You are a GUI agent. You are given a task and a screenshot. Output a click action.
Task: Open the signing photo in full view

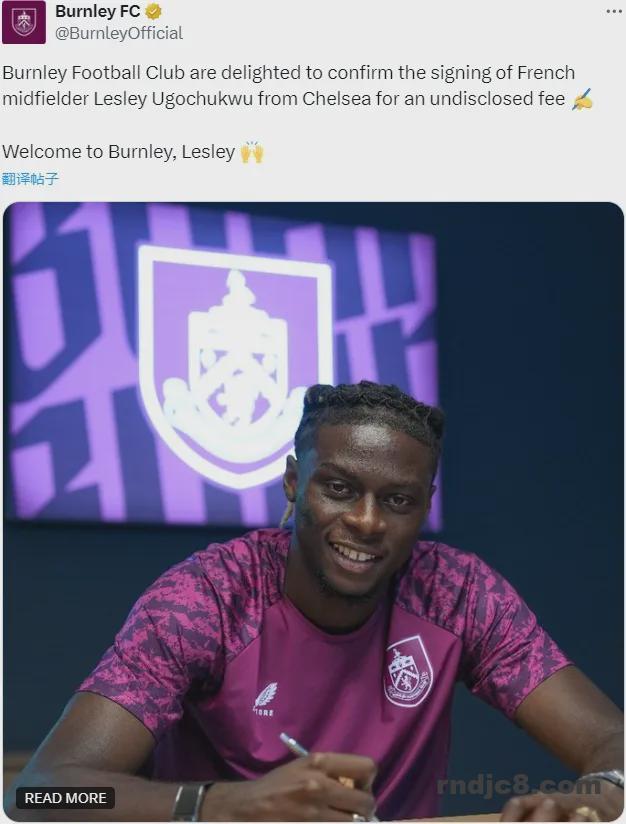click(313, 500)
